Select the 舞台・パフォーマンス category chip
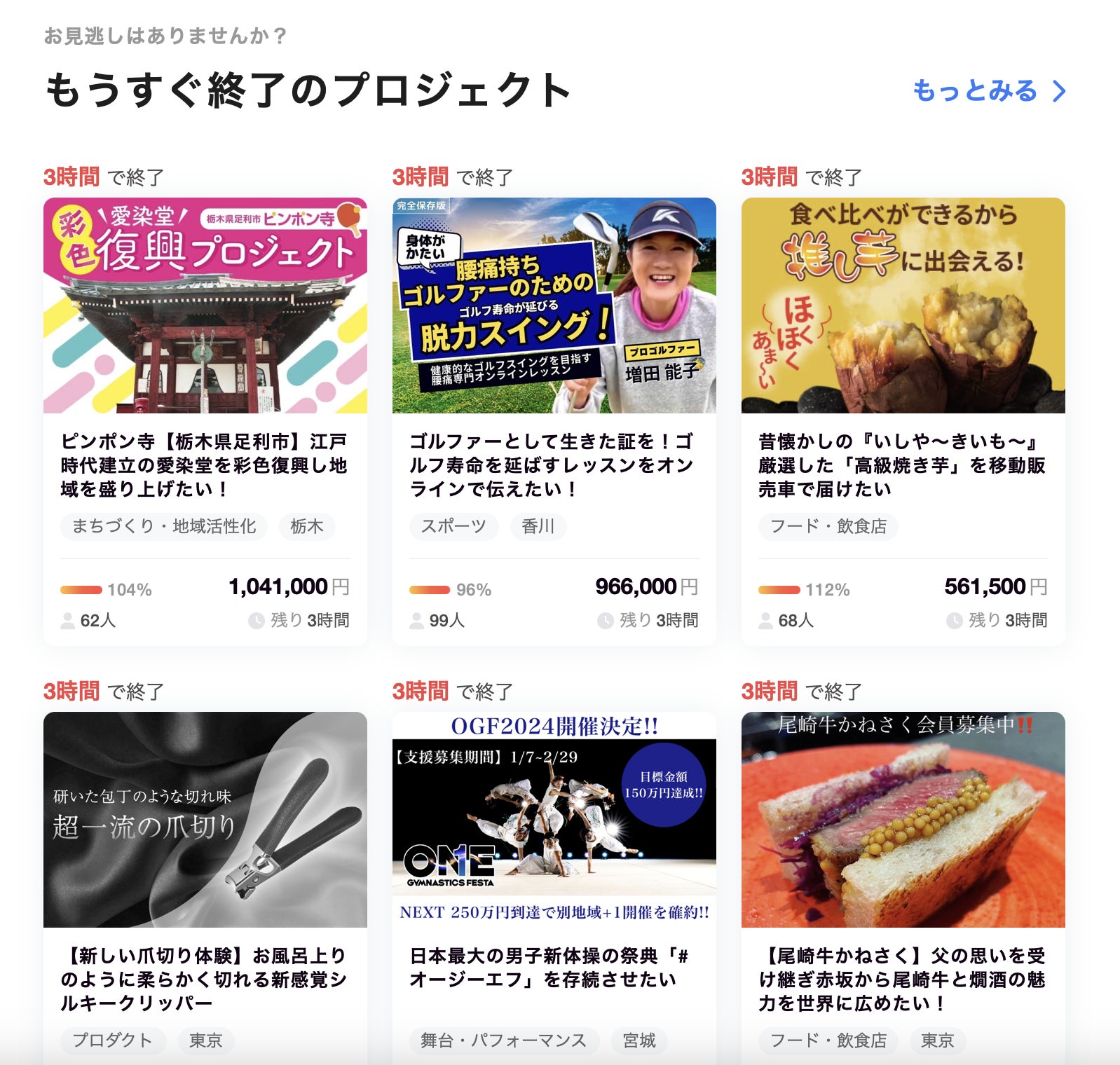Viewport: 1120px width, 1065px height. (x=503, y=1040)
